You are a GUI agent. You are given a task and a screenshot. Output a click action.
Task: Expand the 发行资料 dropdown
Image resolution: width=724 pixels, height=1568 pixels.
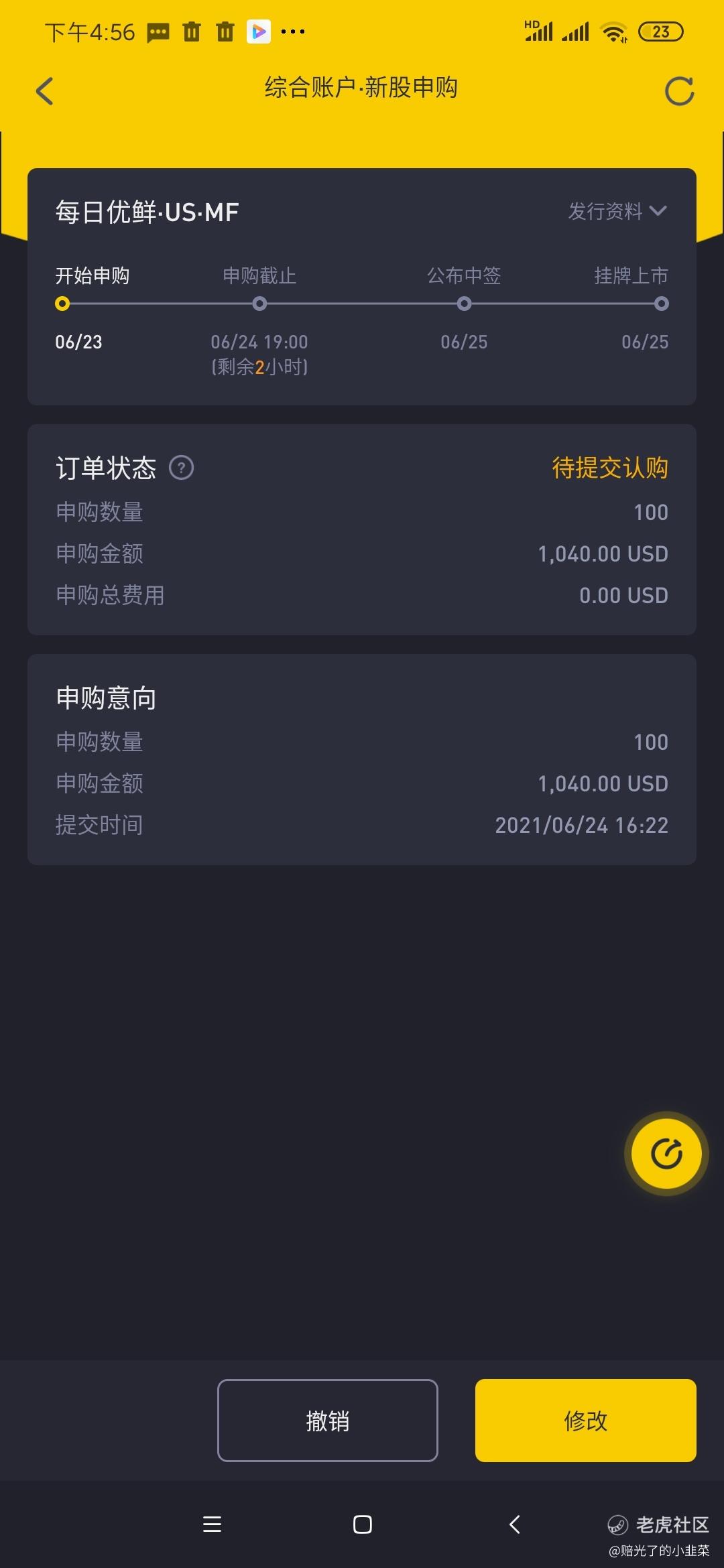point(617,211)
